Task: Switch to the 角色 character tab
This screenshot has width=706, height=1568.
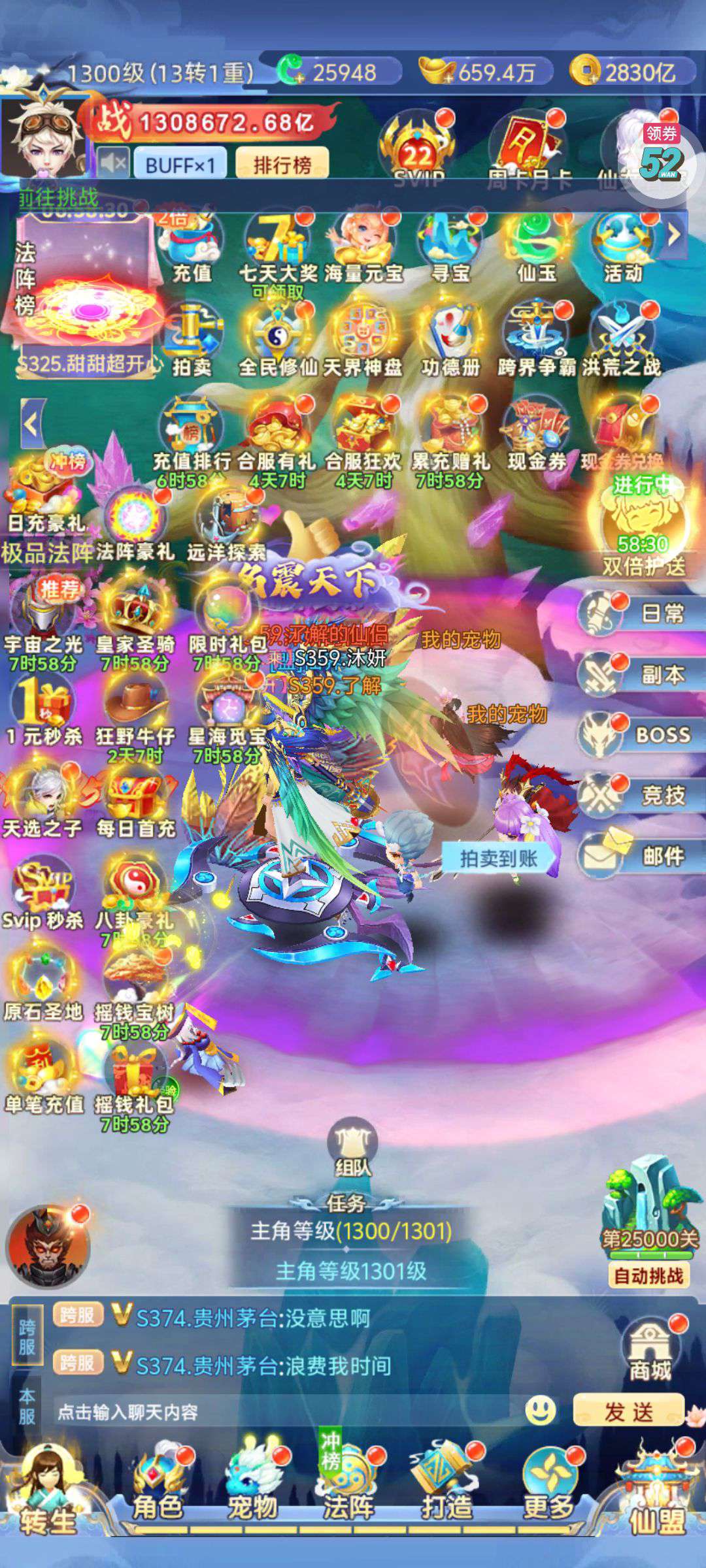Action: tap(159, 1488)
